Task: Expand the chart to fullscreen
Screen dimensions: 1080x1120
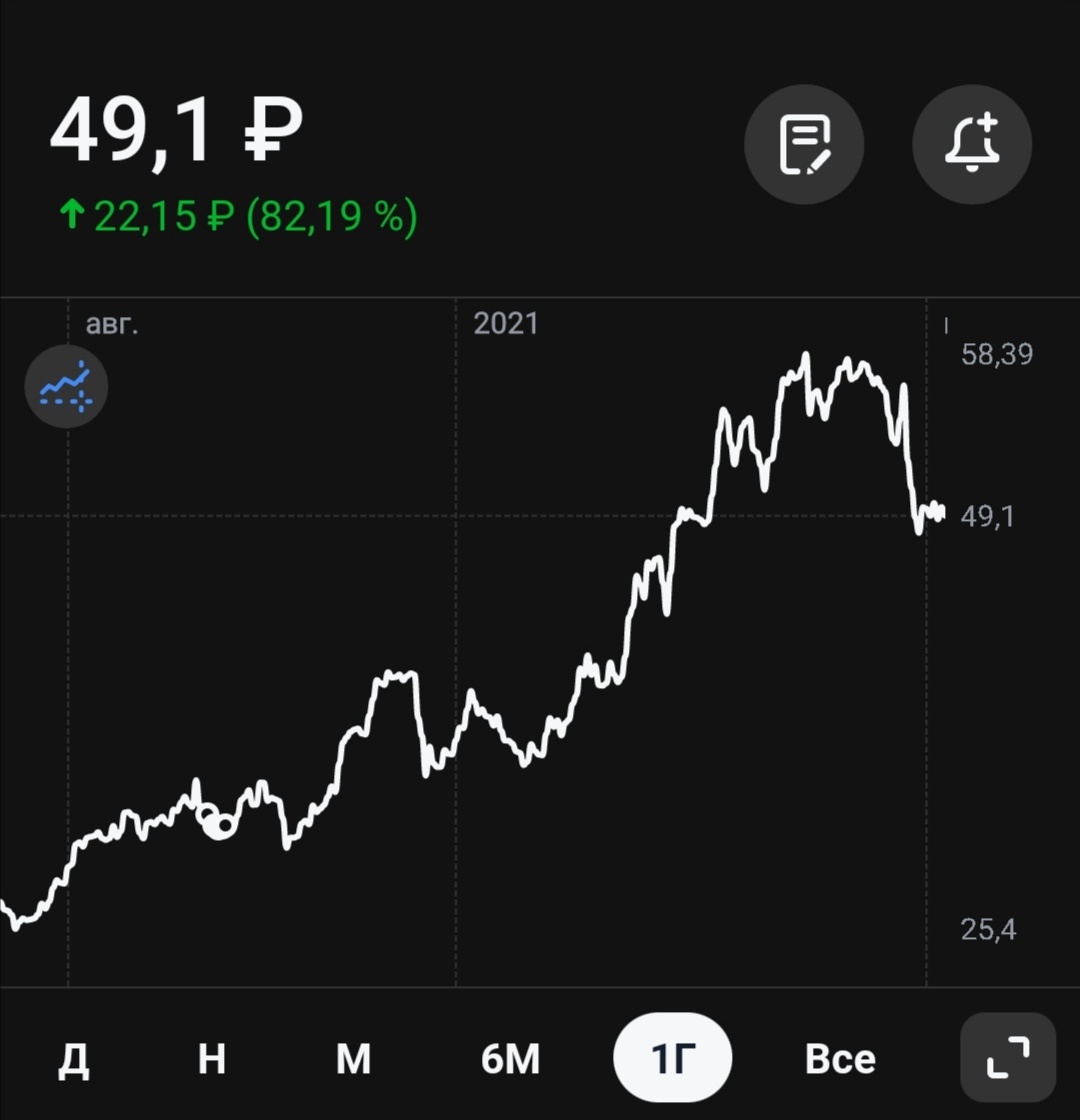Action: coord(1008,1058)
